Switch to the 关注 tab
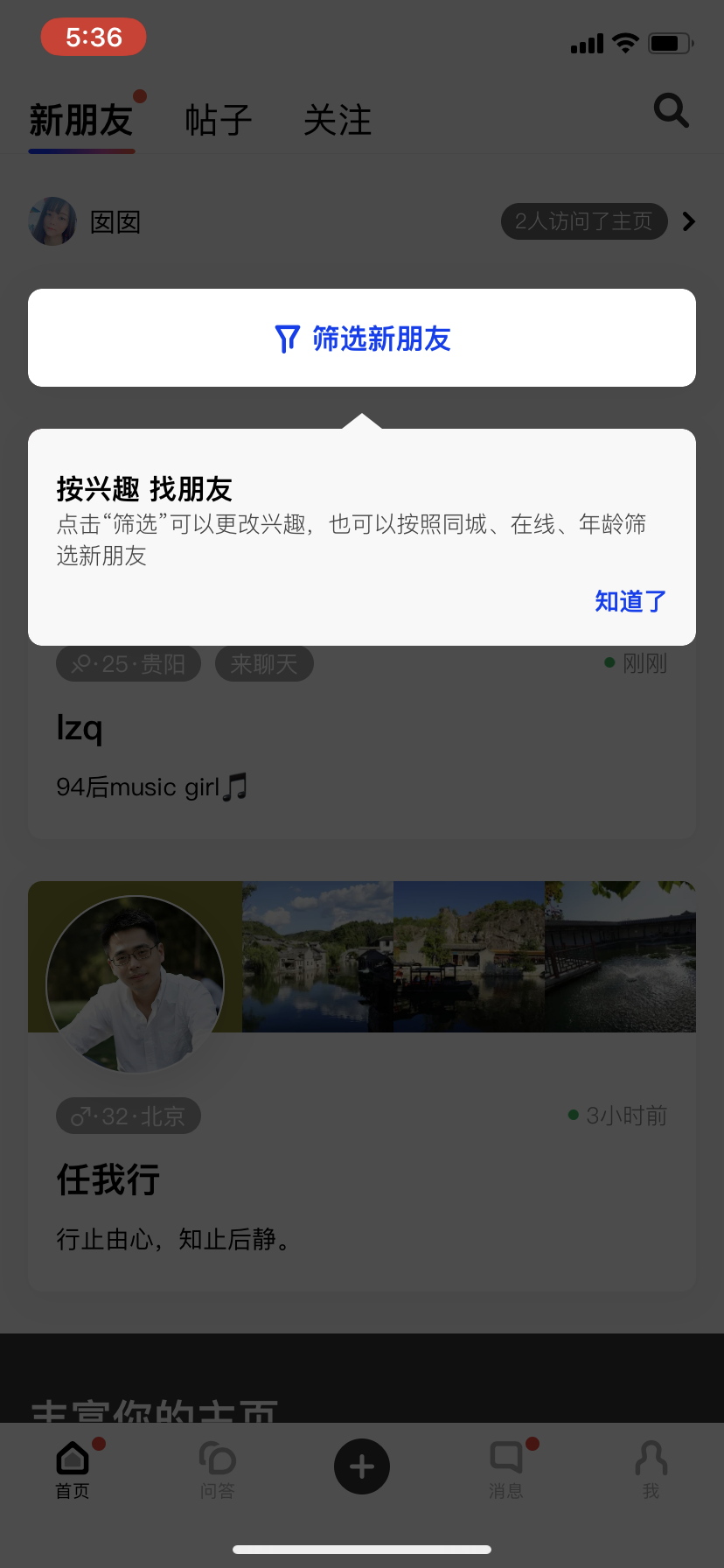 click(x=338, y=121)
